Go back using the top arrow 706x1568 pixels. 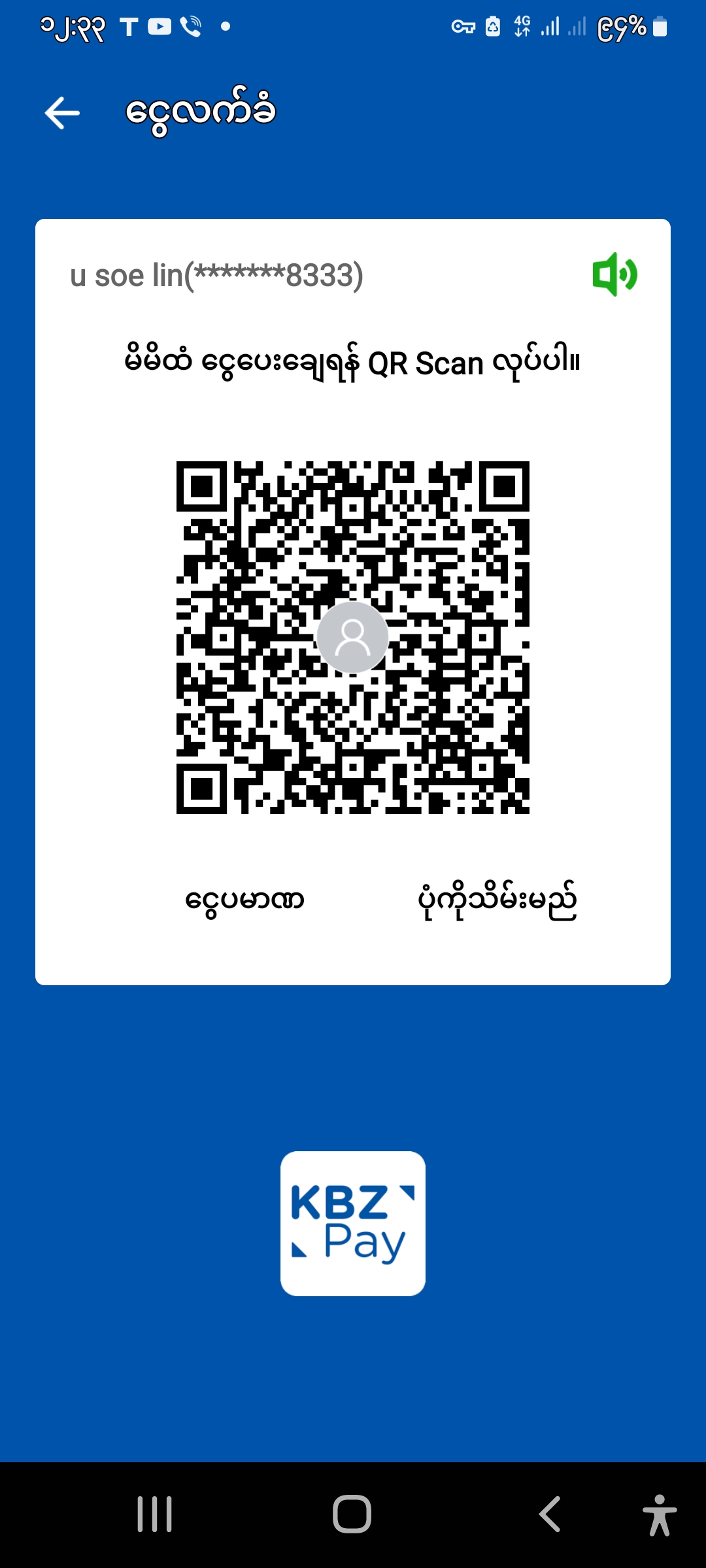[x=62, y=113]
